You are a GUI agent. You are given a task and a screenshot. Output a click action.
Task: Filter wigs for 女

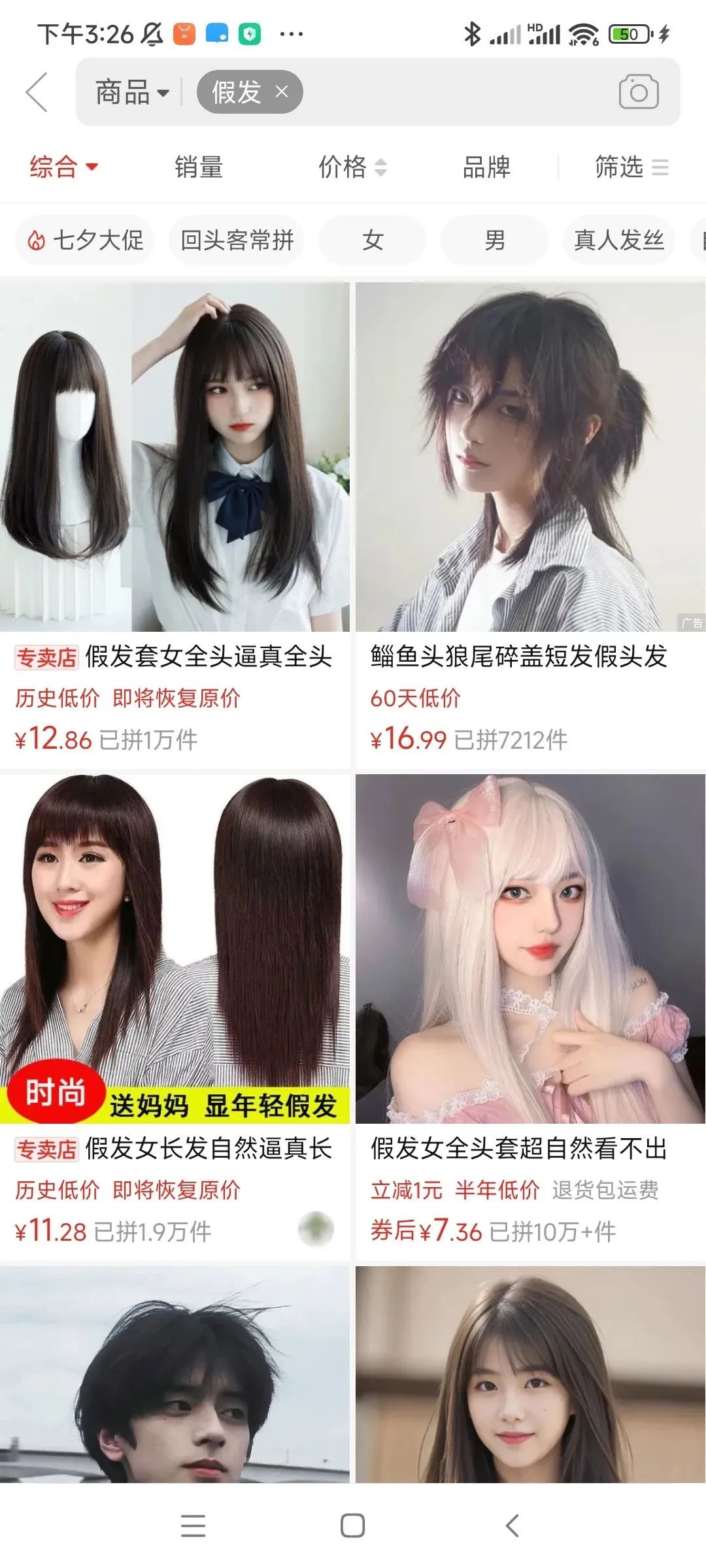[x=373, y=240]
